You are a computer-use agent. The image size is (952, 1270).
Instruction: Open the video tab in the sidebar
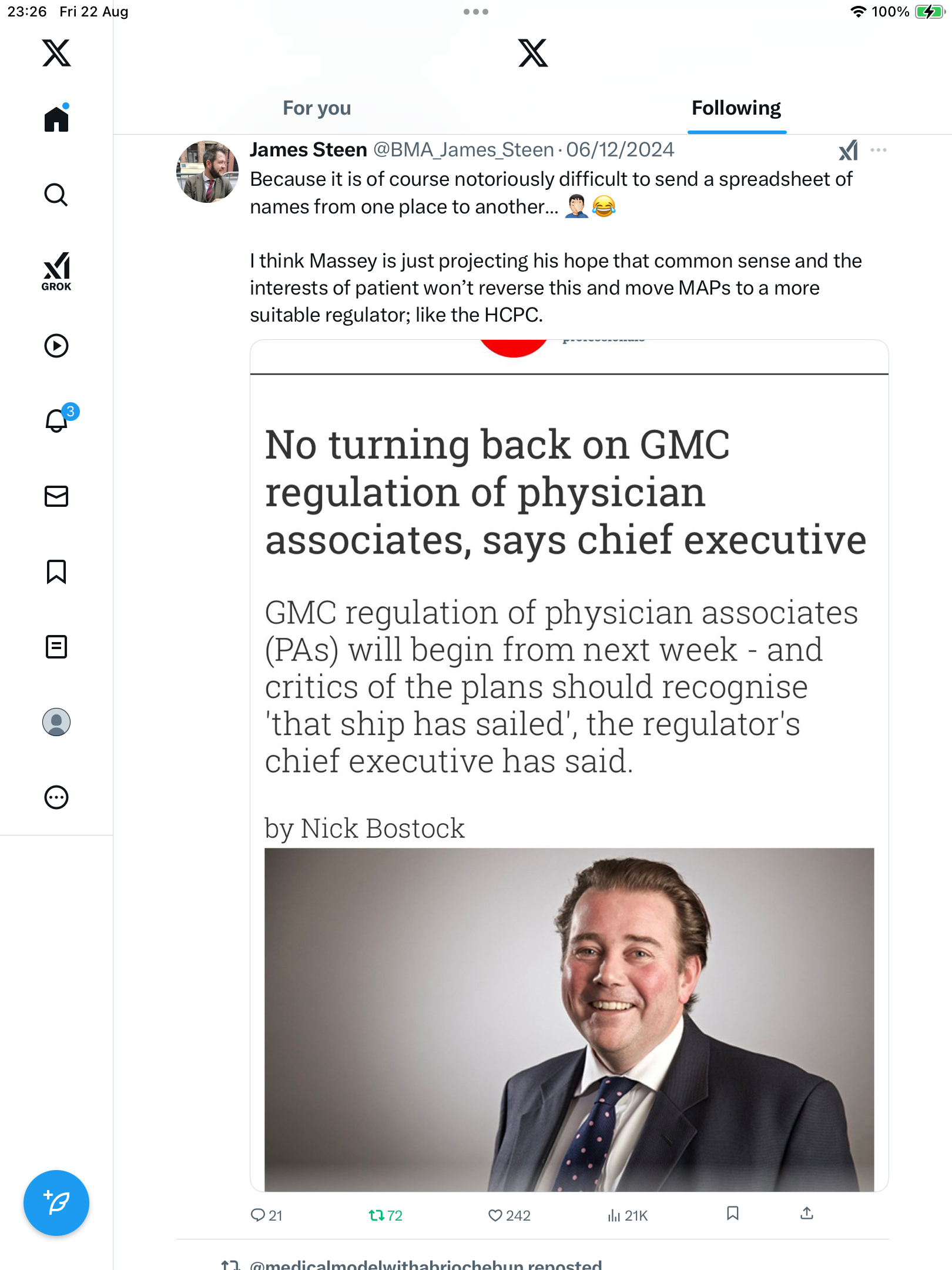tap(56, 346)
